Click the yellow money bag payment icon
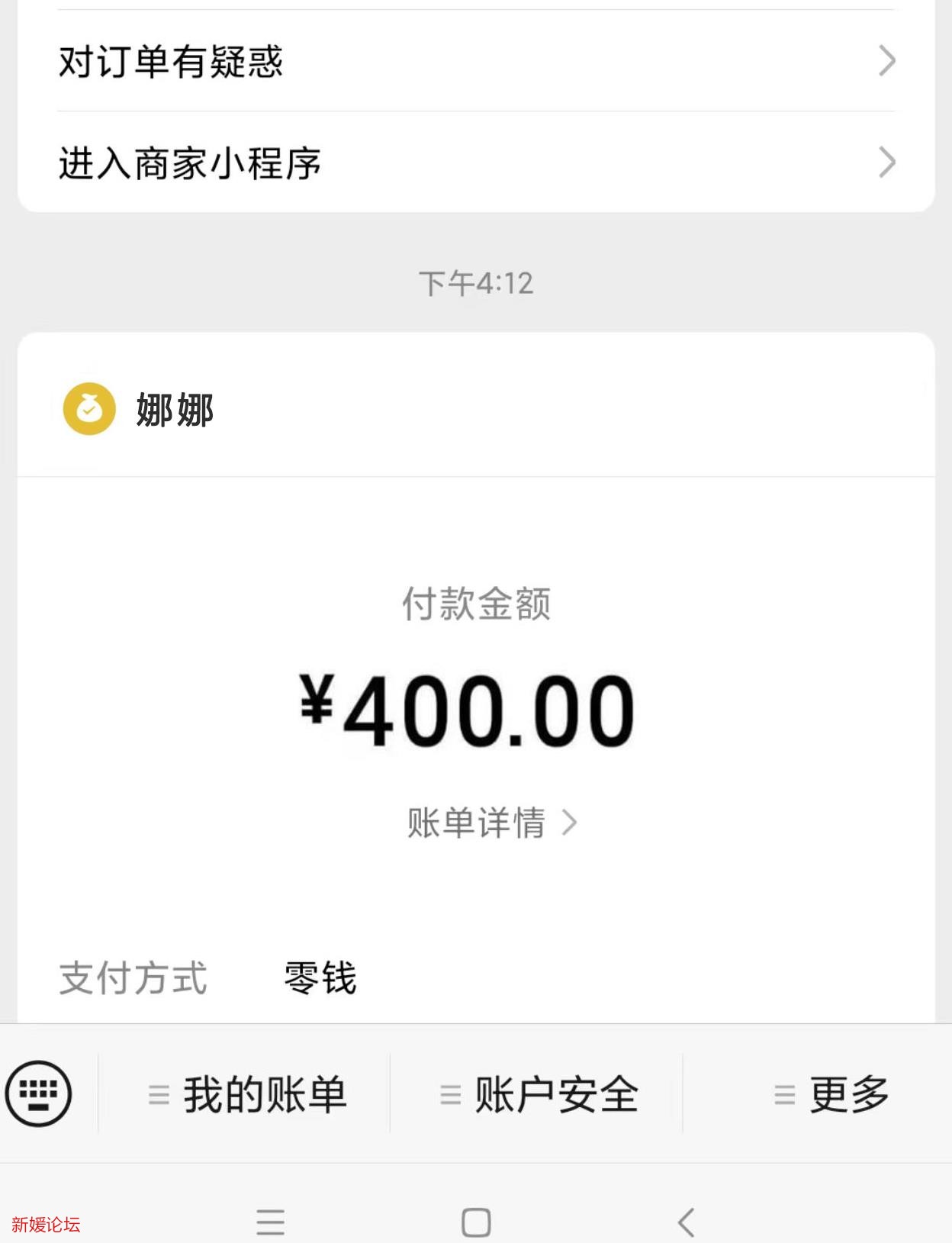952x1243 pixels. click(x=88, y=410)
